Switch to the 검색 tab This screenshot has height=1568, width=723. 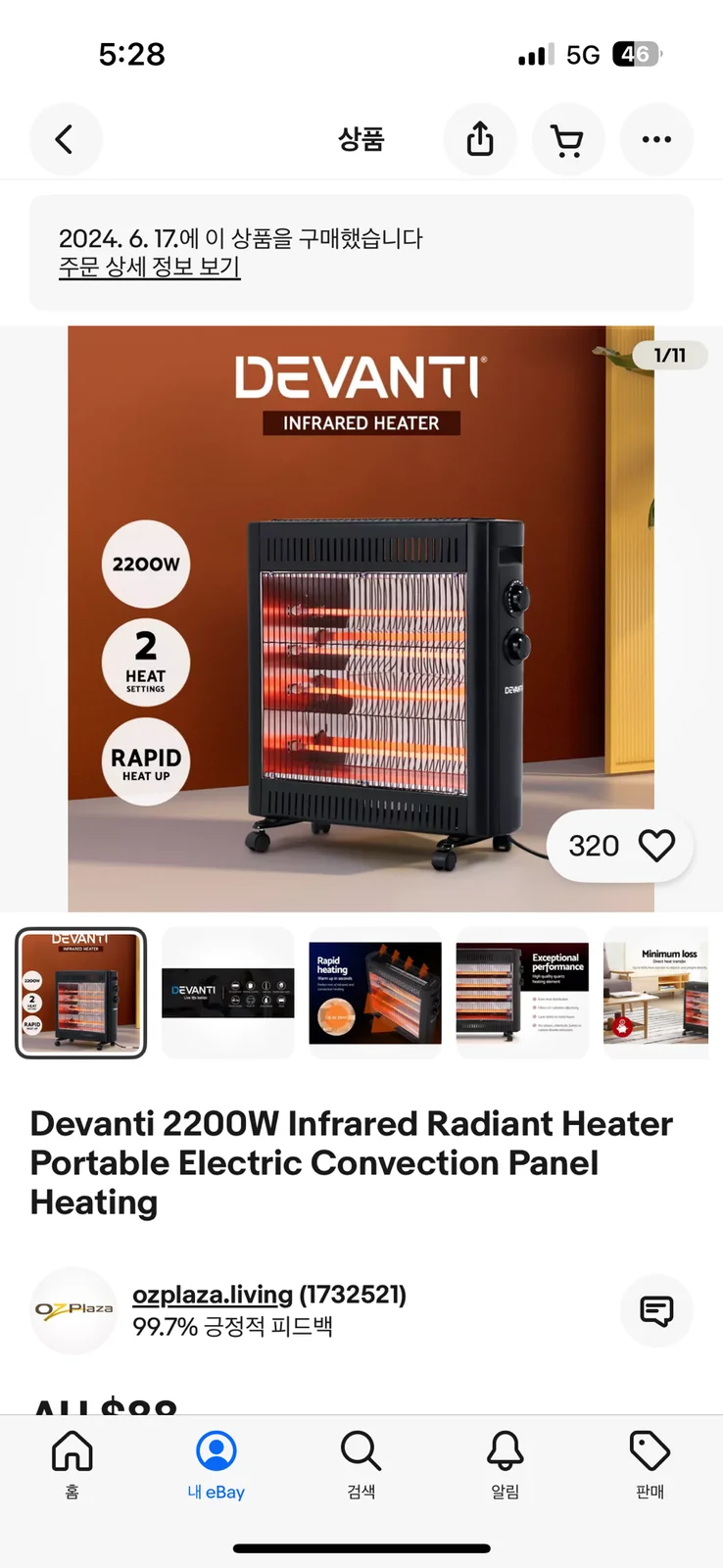coord(361,1465)
